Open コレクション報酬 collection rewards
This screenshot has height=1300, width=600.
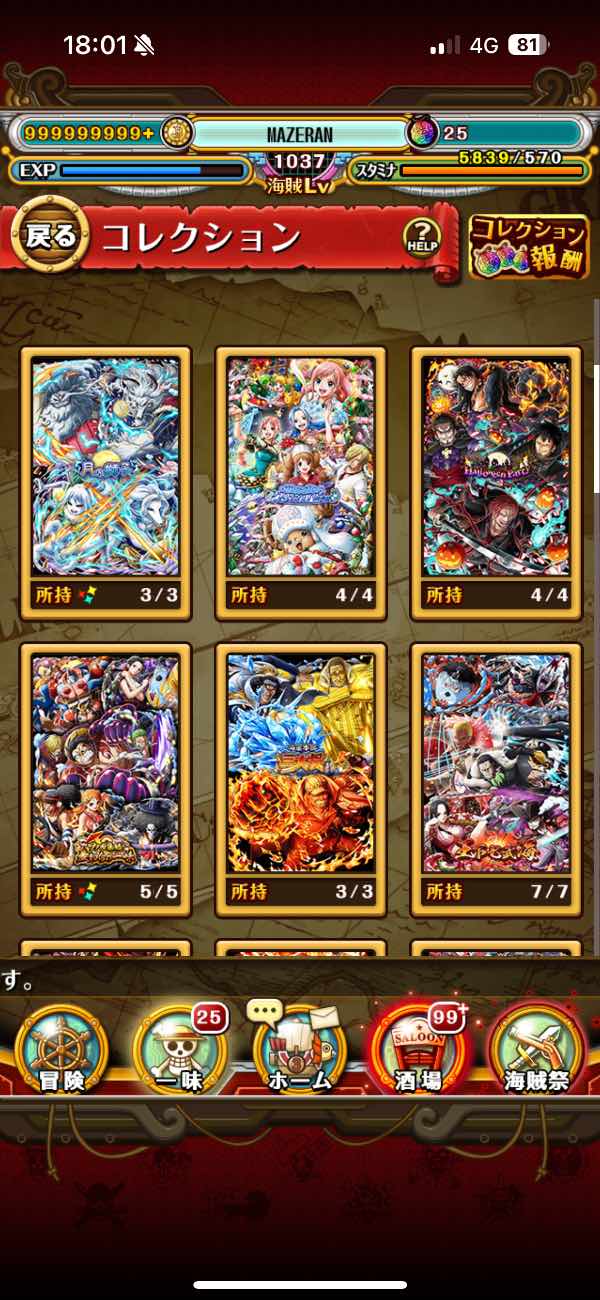tap(528, 246)
